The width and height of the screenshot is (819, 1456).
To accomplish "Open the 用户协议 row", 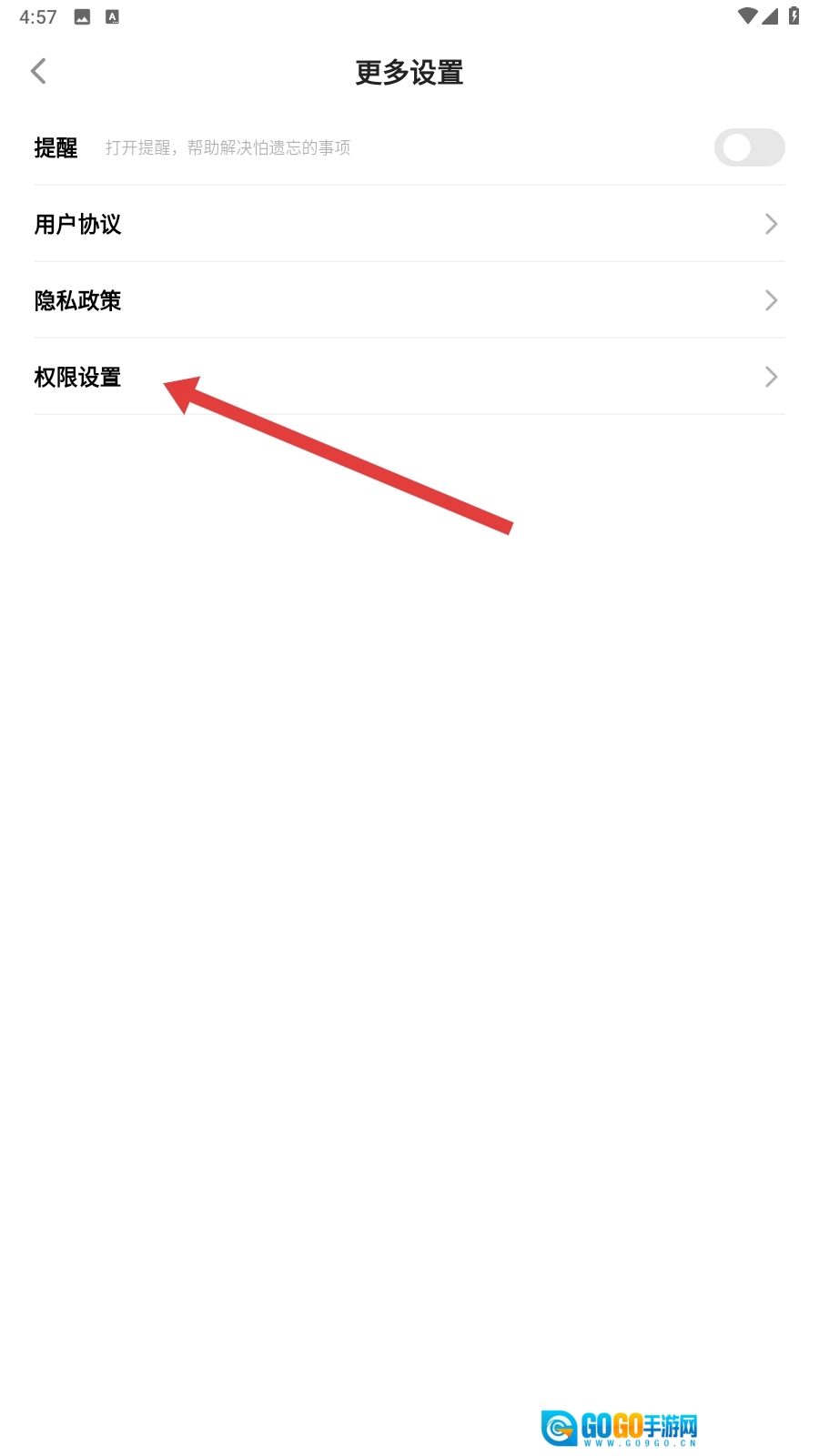I will pyautogui.click(x=409, y=224).
